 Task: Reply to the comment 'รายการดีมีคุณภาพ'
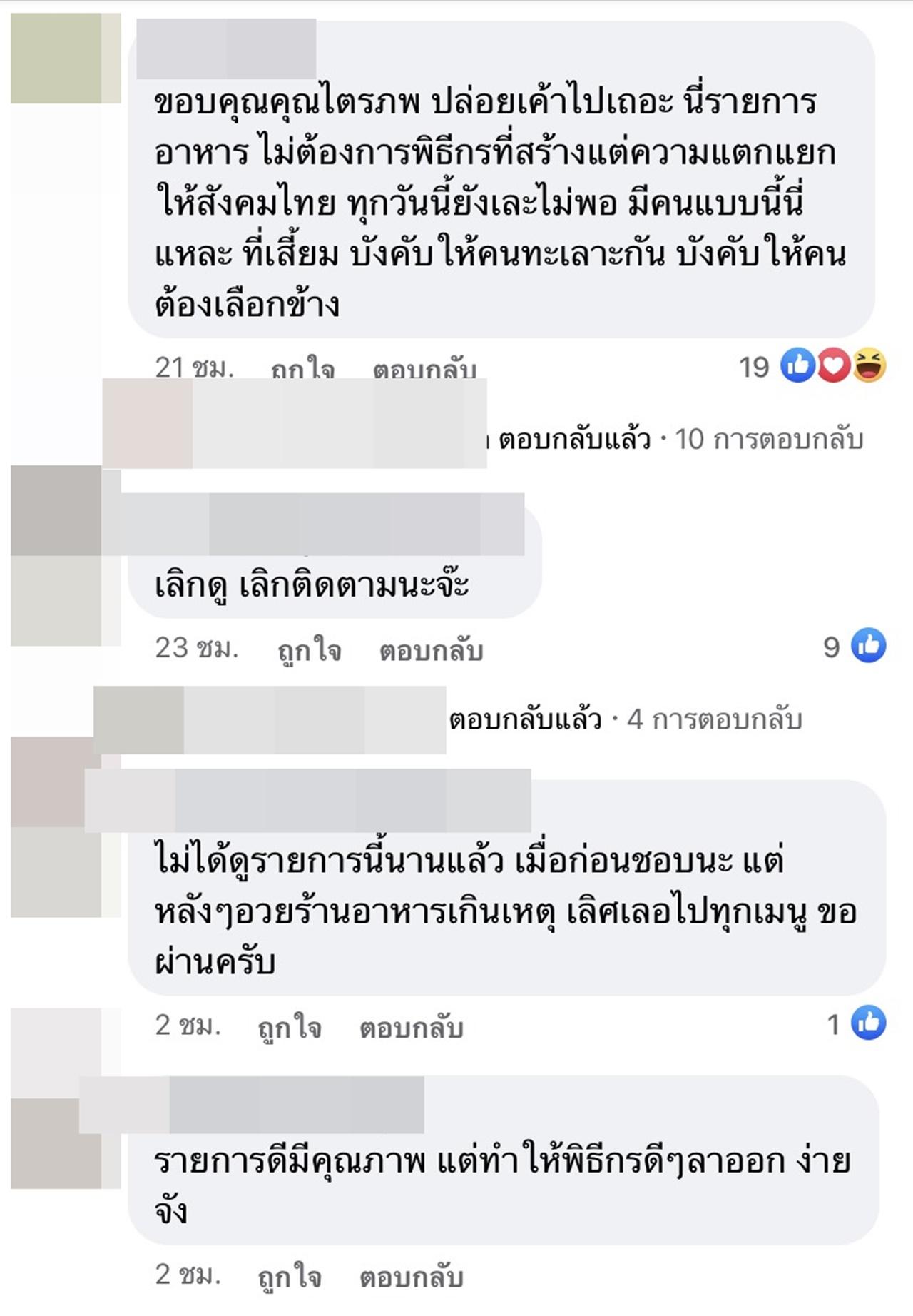click(x=411, y=1276)
